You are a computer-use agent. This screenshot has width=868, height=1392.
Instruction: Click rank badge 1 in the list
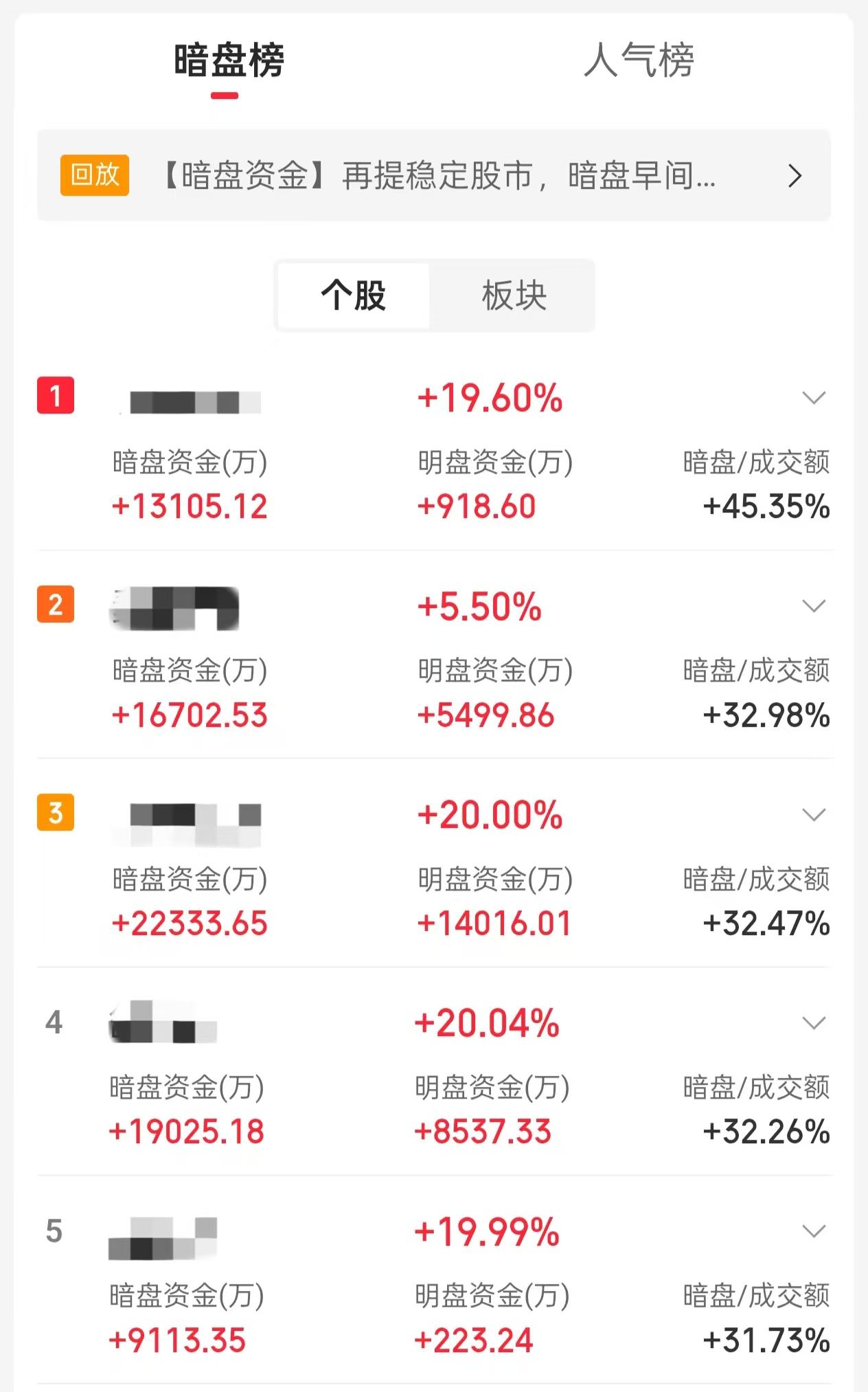[57, 395]
